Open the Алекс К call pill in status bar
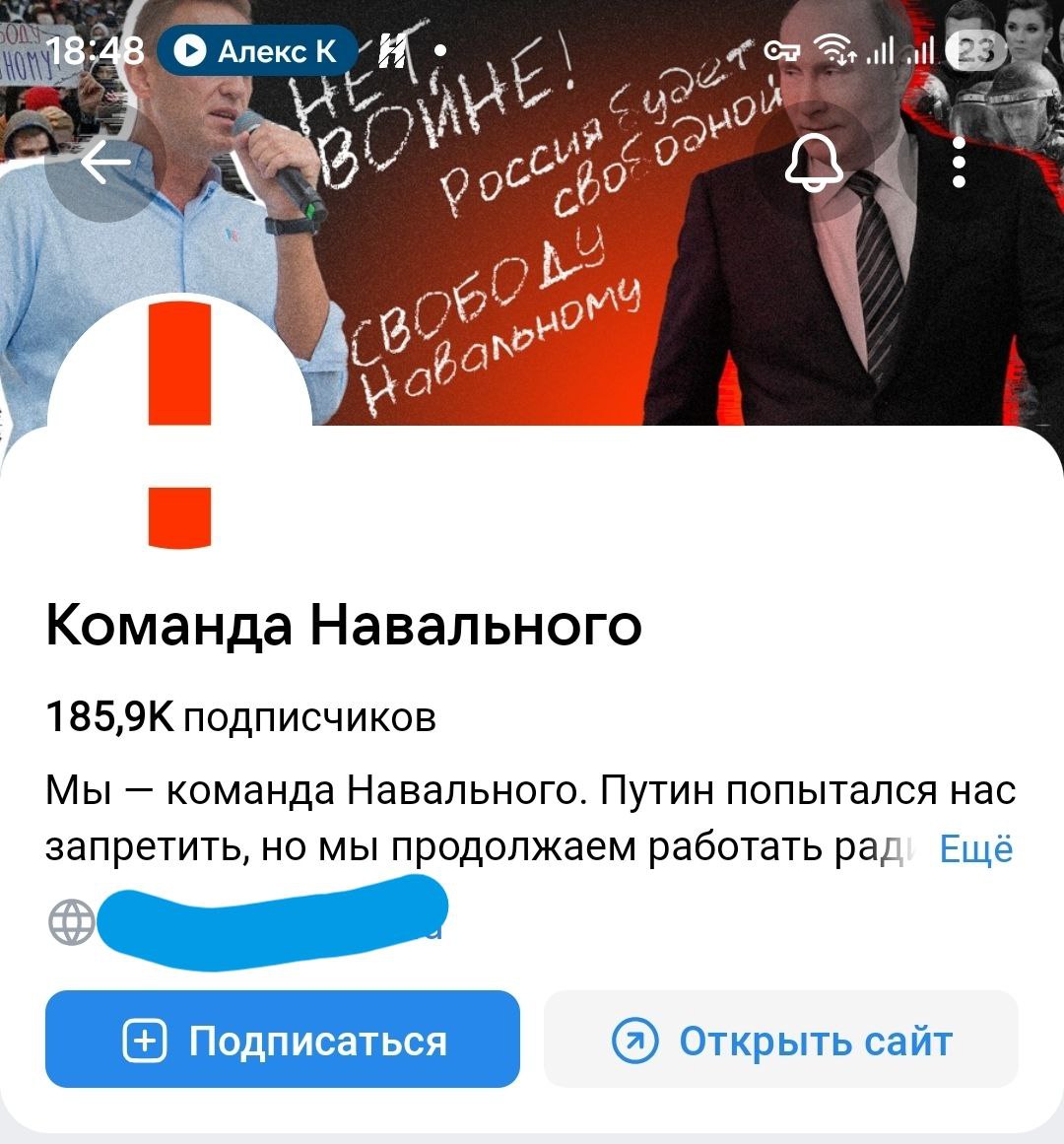Viewport: 1064px width, 1144px height. coord(256,51)
